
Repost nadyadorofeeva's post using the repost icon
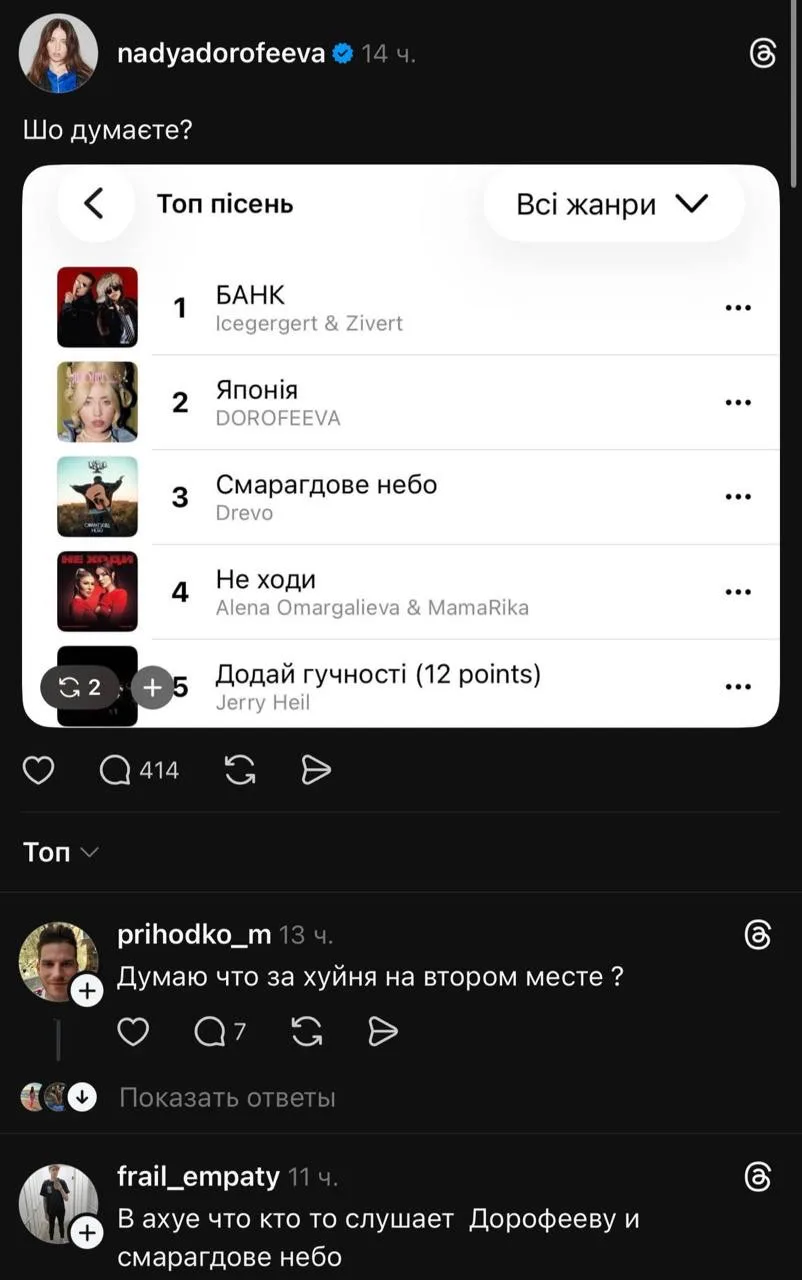click(239, 770)
